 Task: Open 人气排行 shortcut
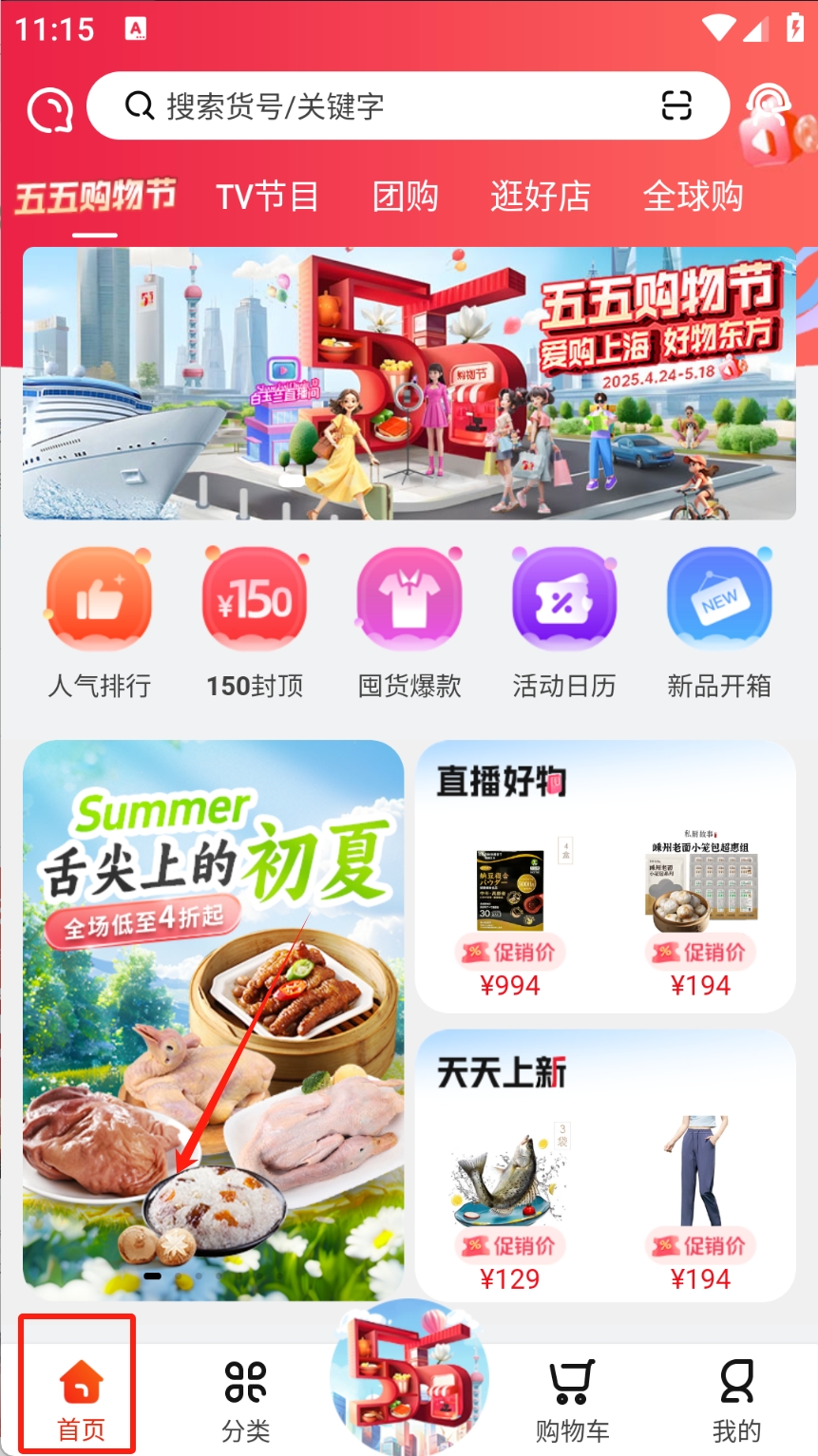(100, 624)
